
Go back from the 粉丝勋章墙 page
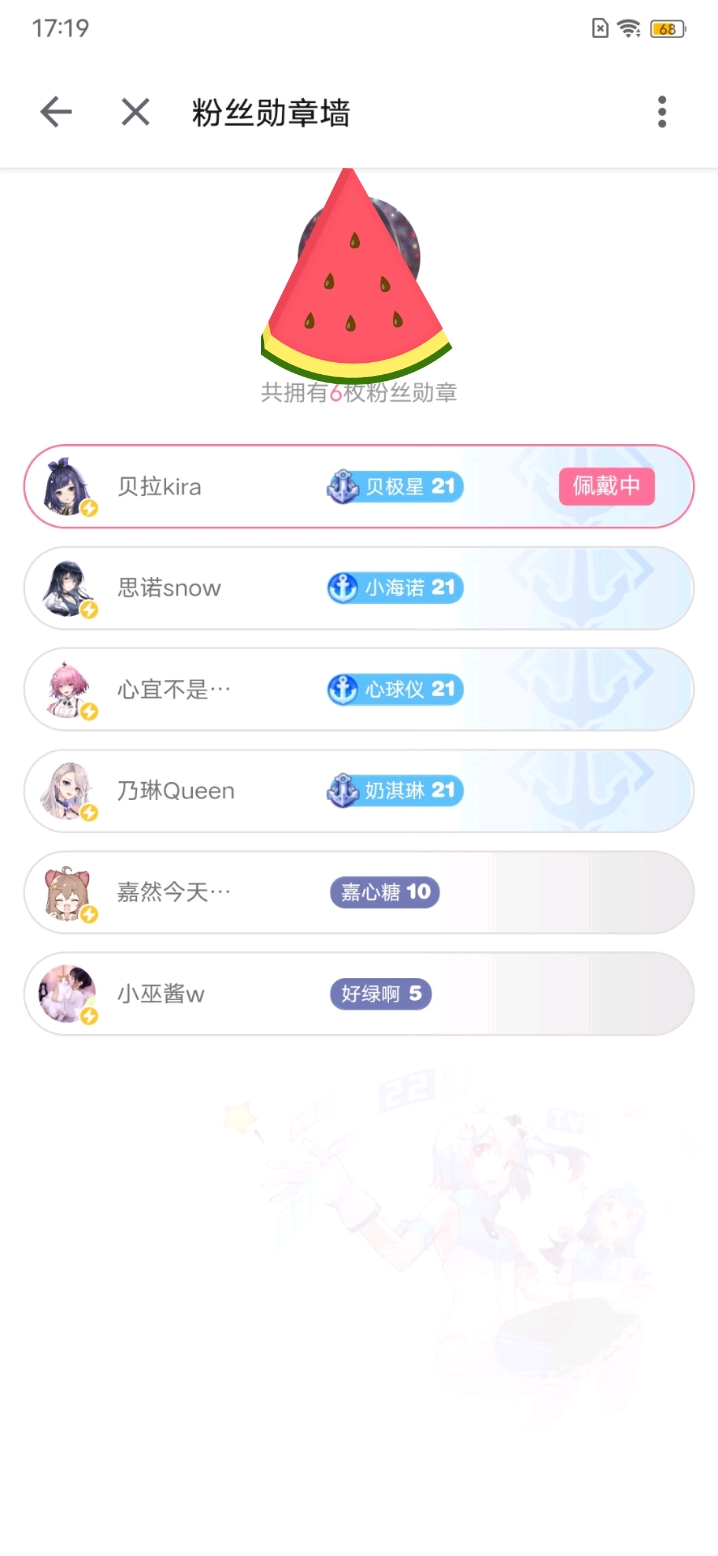56,112
